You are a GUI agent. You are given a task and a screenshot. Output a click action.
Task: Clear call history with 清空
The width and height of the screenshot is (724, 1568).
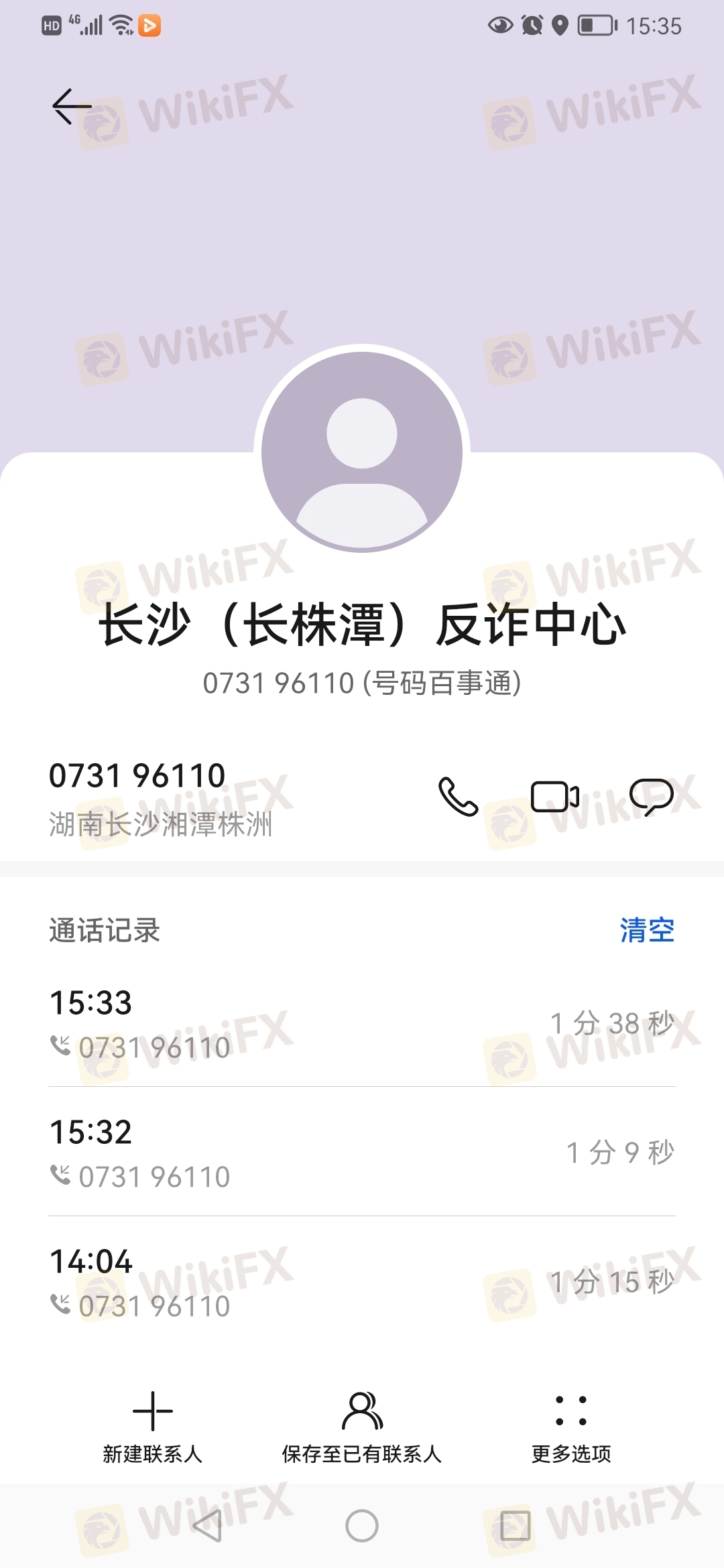[x=647, y=930]
